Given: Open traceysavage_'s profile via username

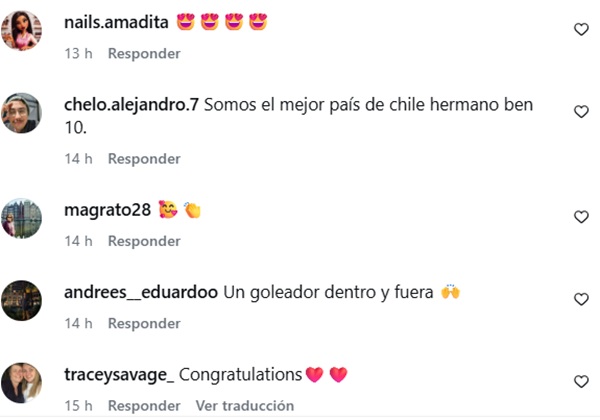Looking at the screenshot, I should point(119,374).
